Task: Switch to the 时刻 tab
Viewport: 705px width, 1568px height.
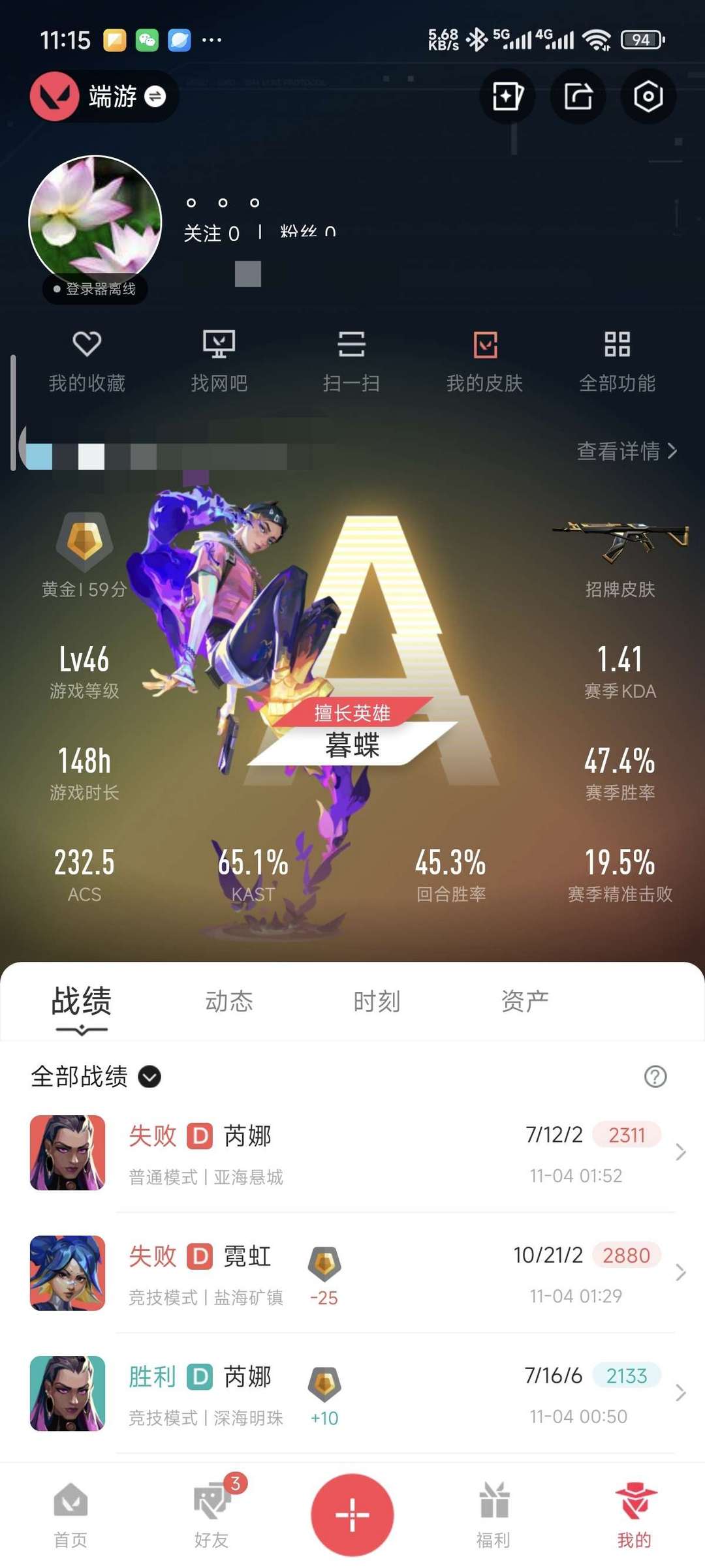Action: 377,1001
